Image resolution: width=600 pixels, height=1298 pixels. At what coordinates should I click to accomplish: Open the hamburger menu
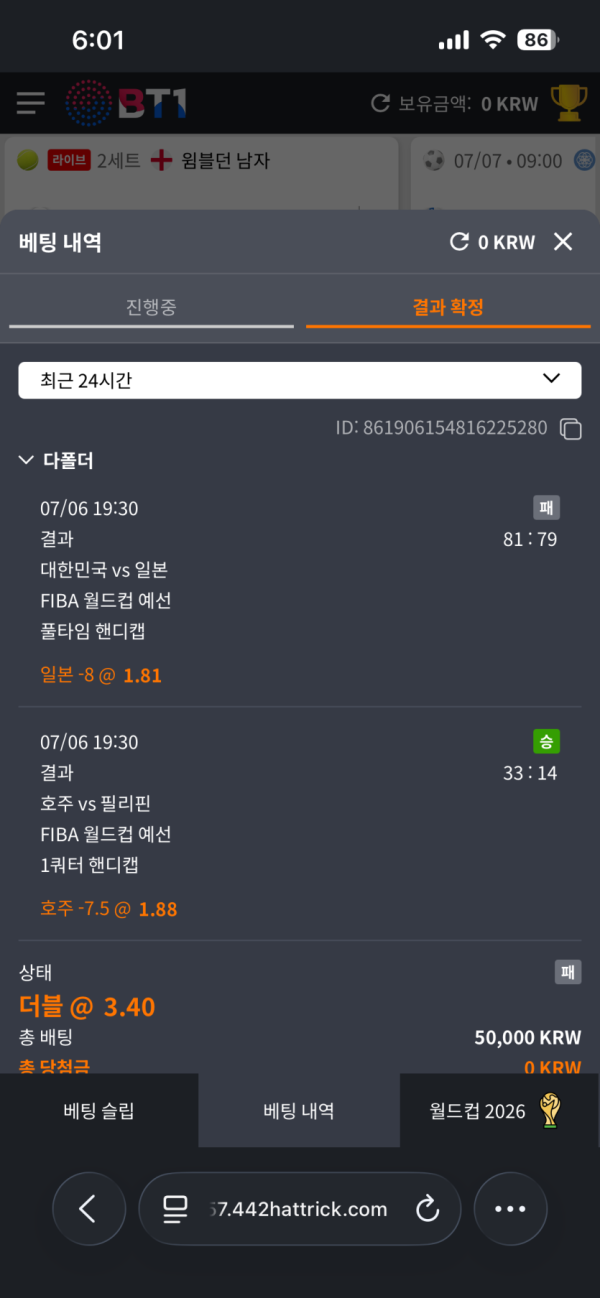click(x=31, y=102)
